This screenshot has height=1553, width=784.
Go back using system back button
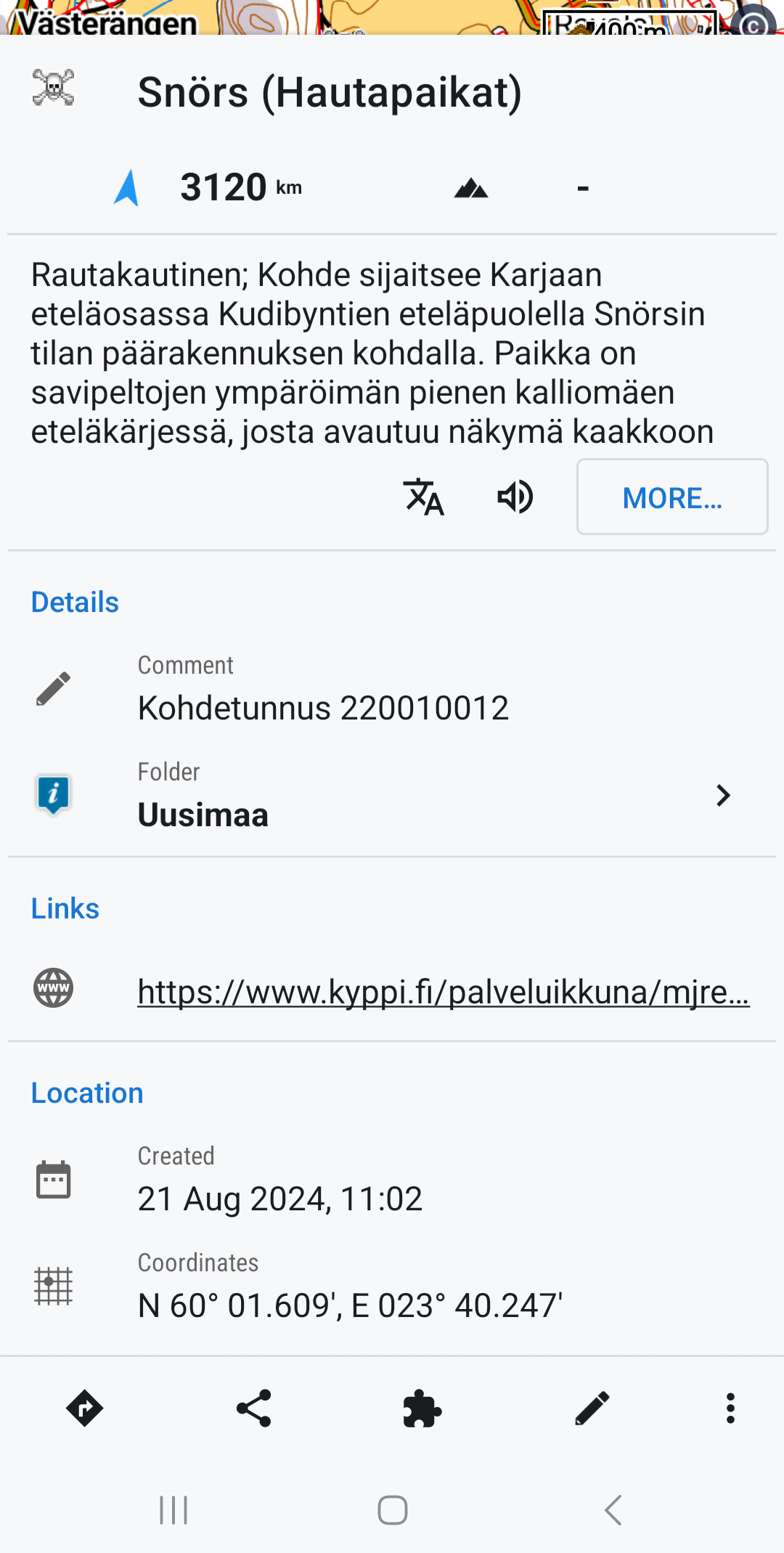point(613,1510)
